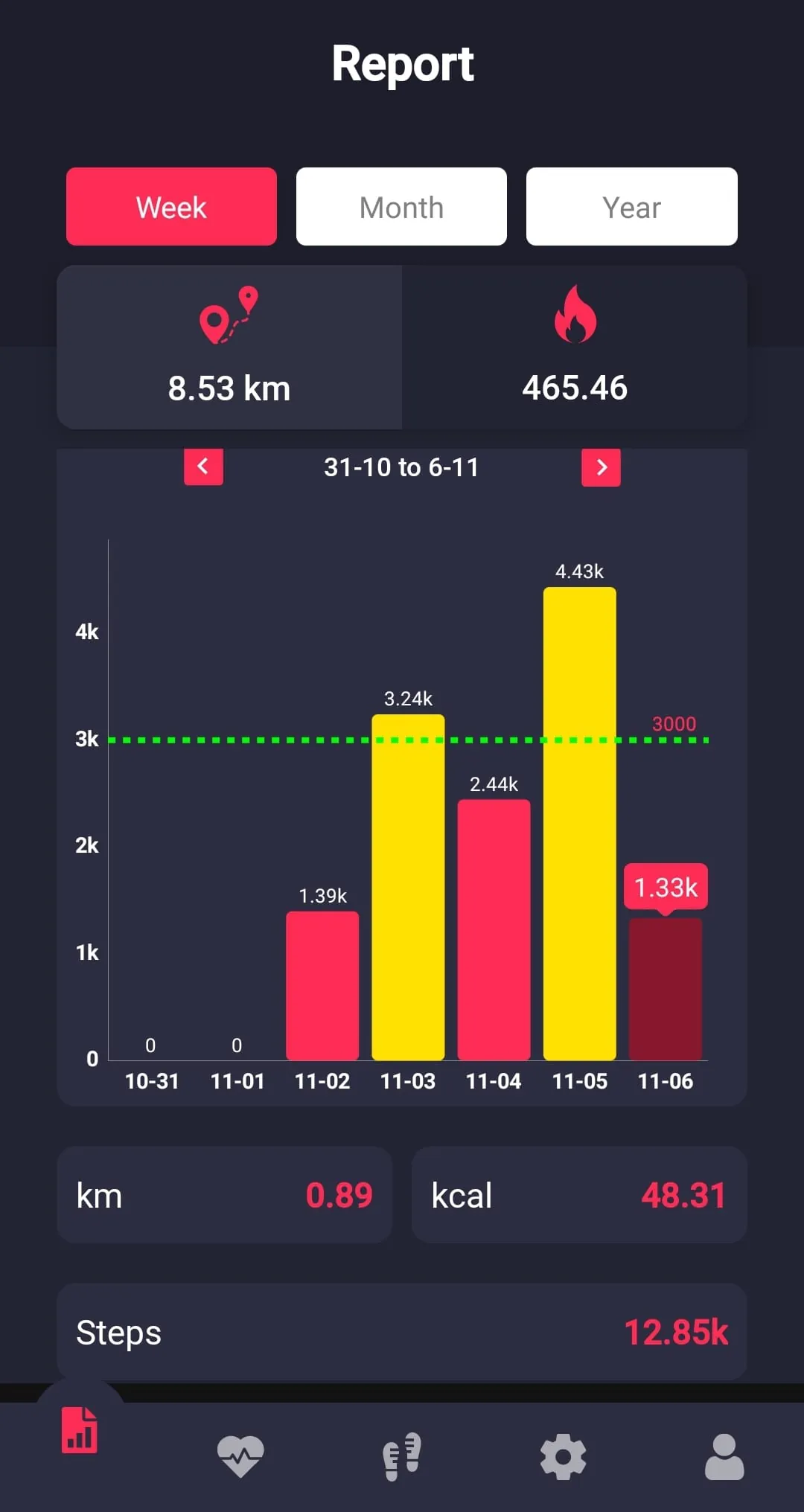Viewport: 804px width, 1512px height.
Task: Toggle the 8.53 km distance card
Action: [229, 347]
